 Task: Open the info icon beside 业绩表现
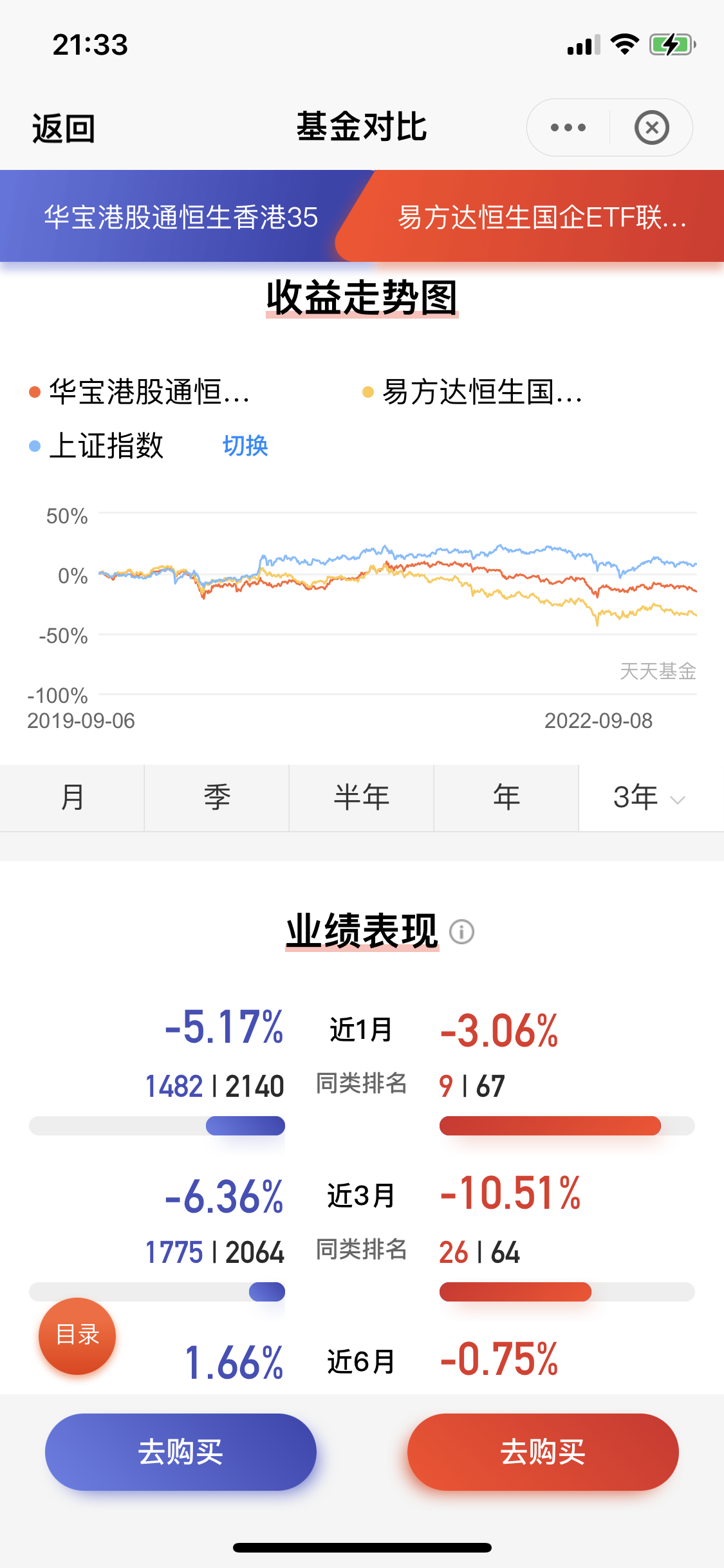461,931
